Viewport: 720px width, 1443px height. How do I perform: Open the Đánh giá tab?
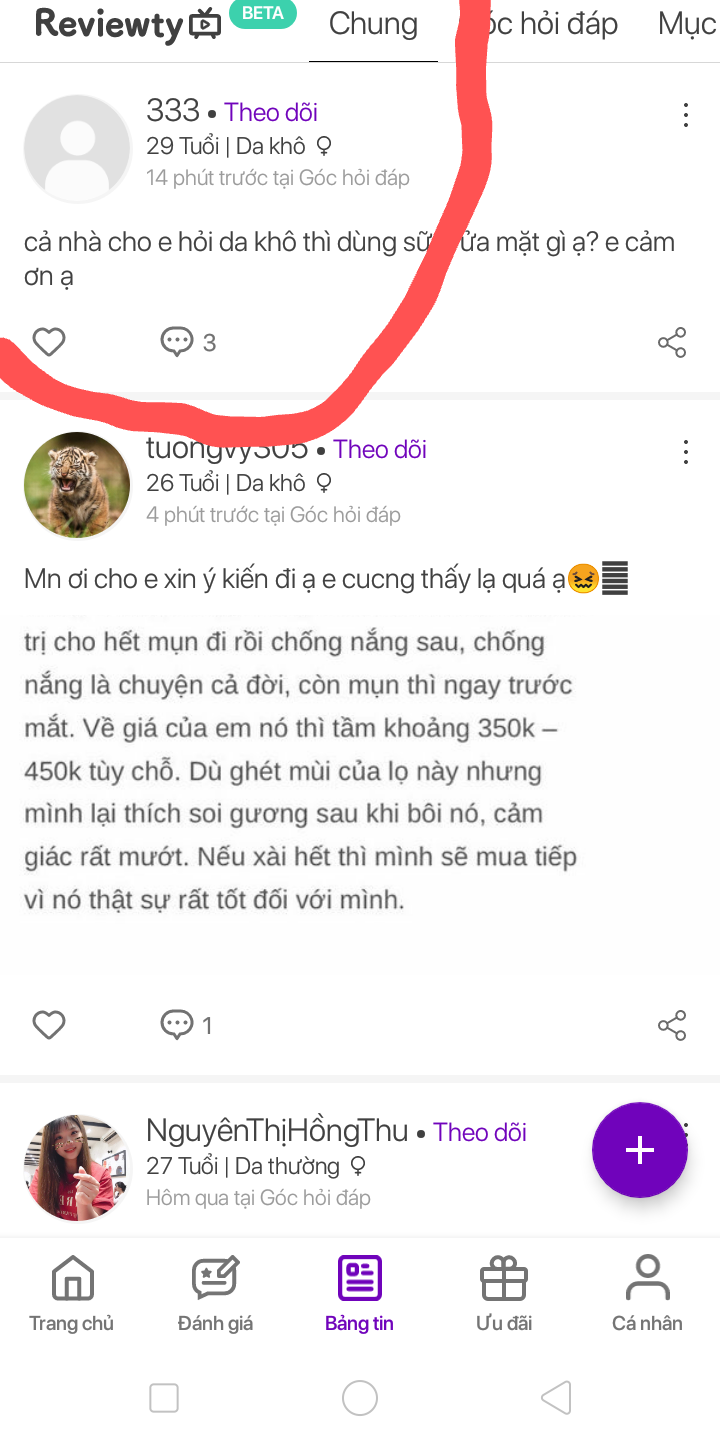point(215,1295)
